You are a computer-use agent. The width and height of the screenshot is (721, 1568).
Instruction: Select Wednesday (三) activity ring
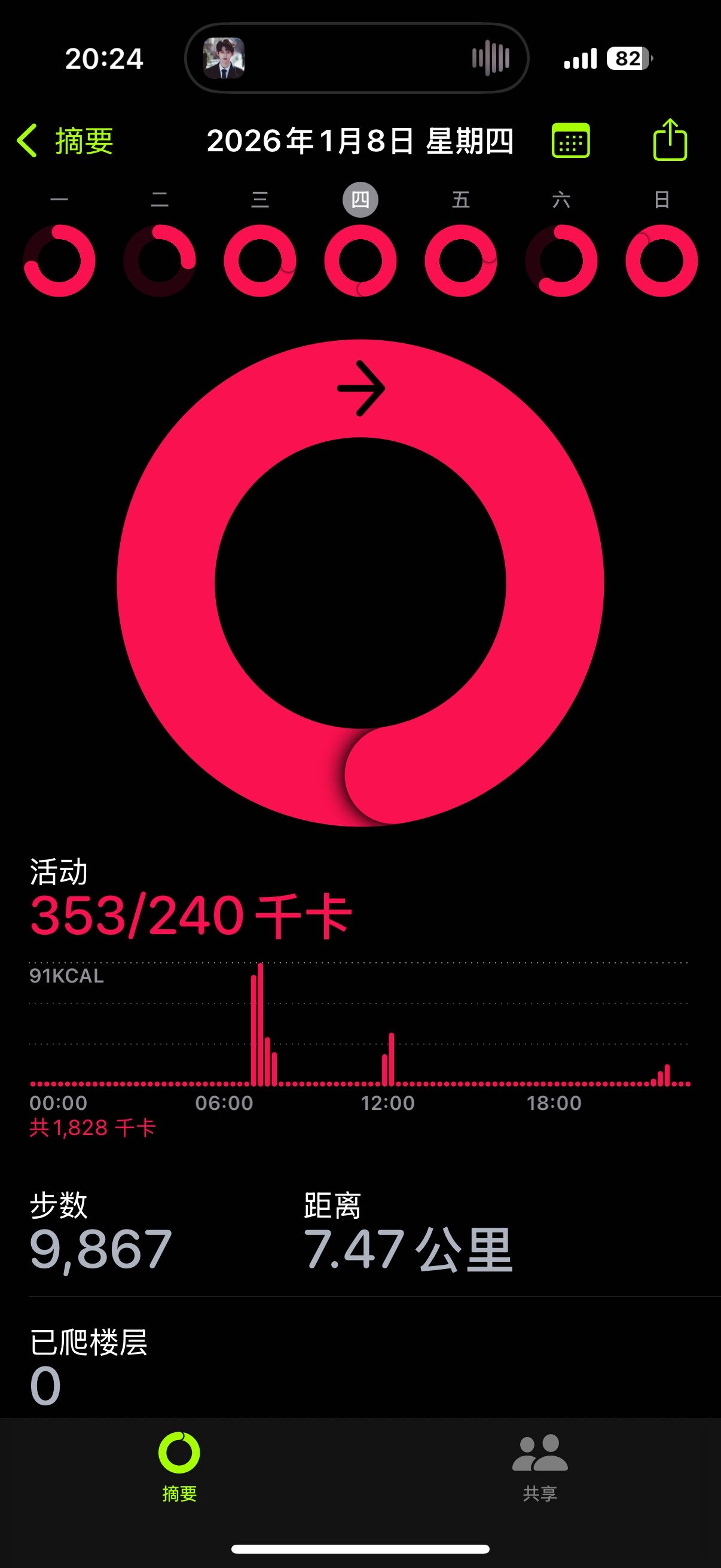(260, 261)
